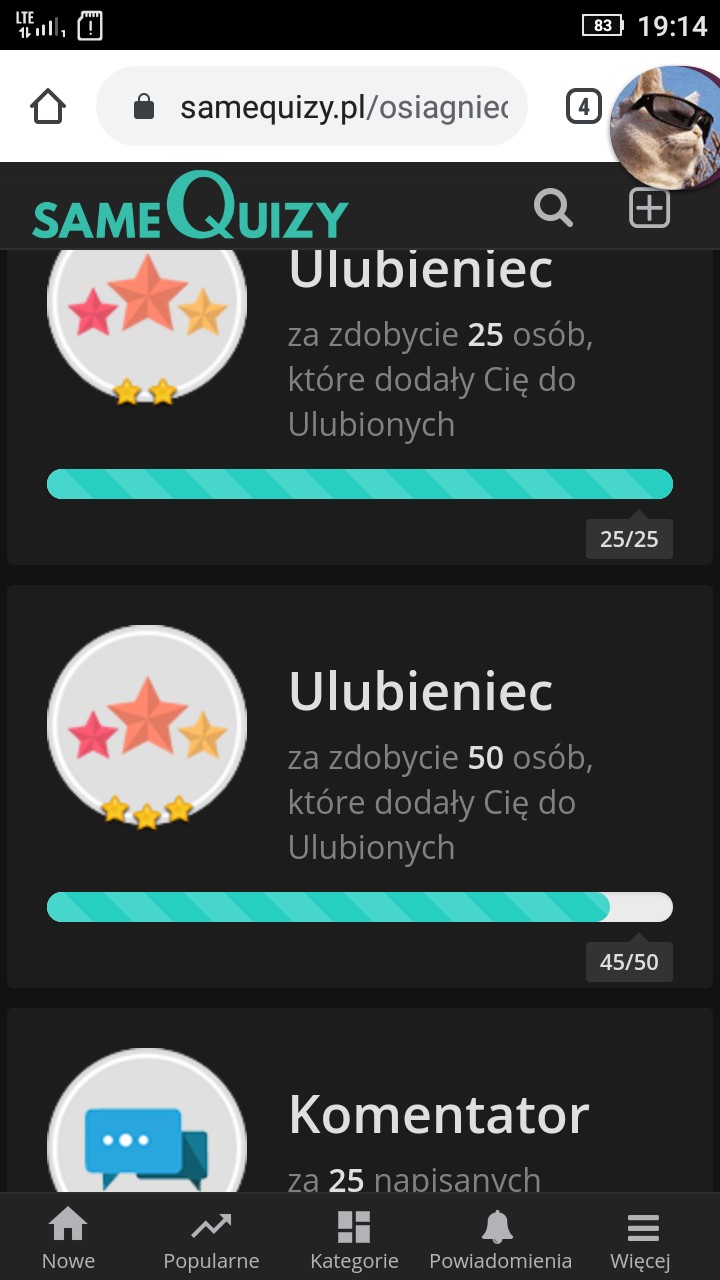Open the Kategorie tab
This screenshot has width=720, height=1280.
(x=354, y=1238)
